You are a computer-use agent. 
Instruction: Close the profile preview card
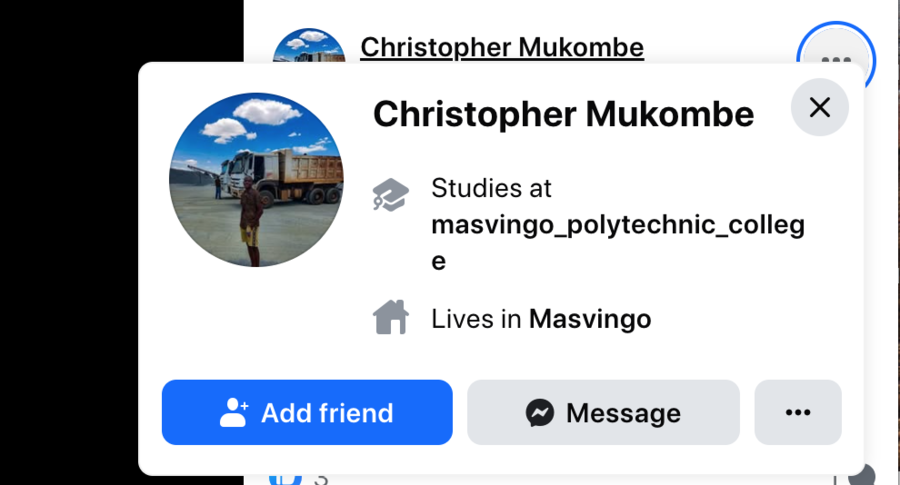point(819,108)
